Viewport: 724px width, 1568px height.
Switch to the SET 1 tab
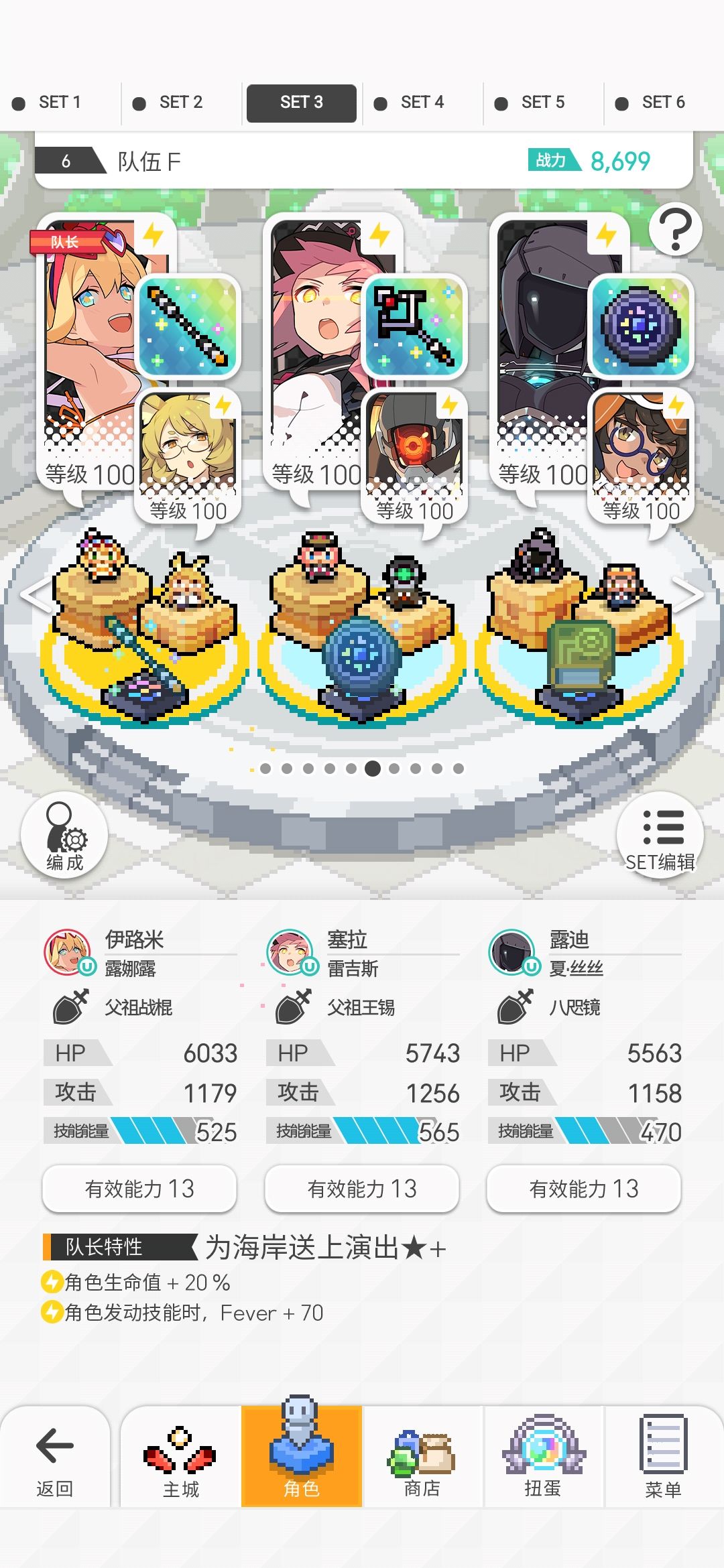click(x=60, y=103)
